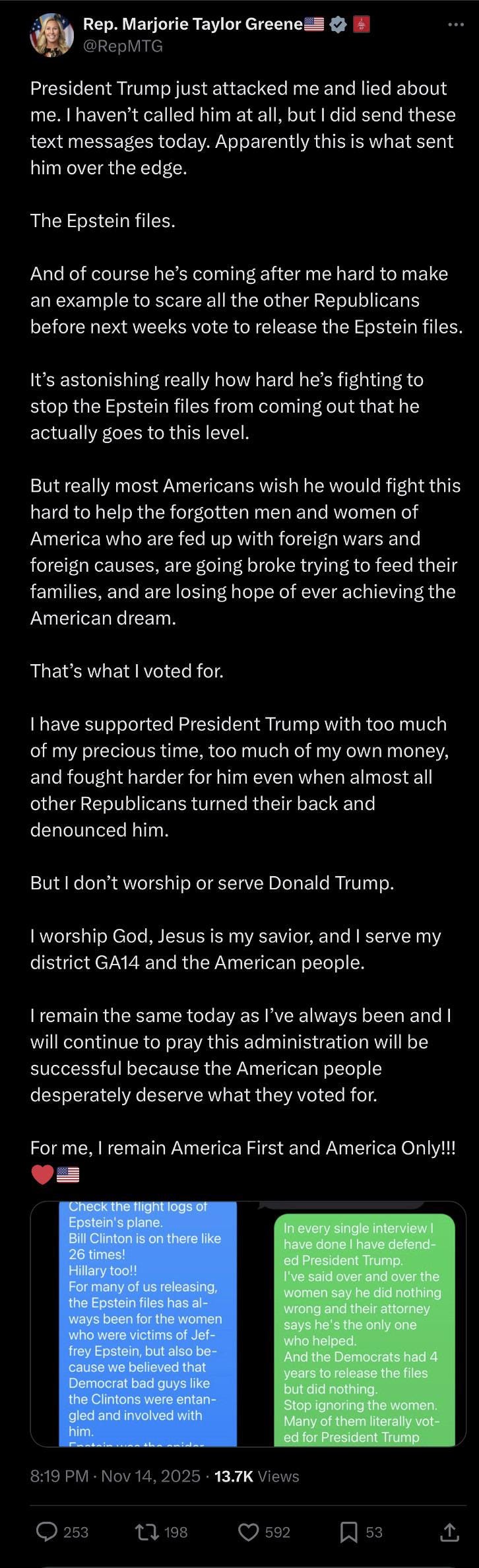This screenshot has width=479, height=1568.
Task: Open the post's overflow menu
Action: (x=456, y=25)
